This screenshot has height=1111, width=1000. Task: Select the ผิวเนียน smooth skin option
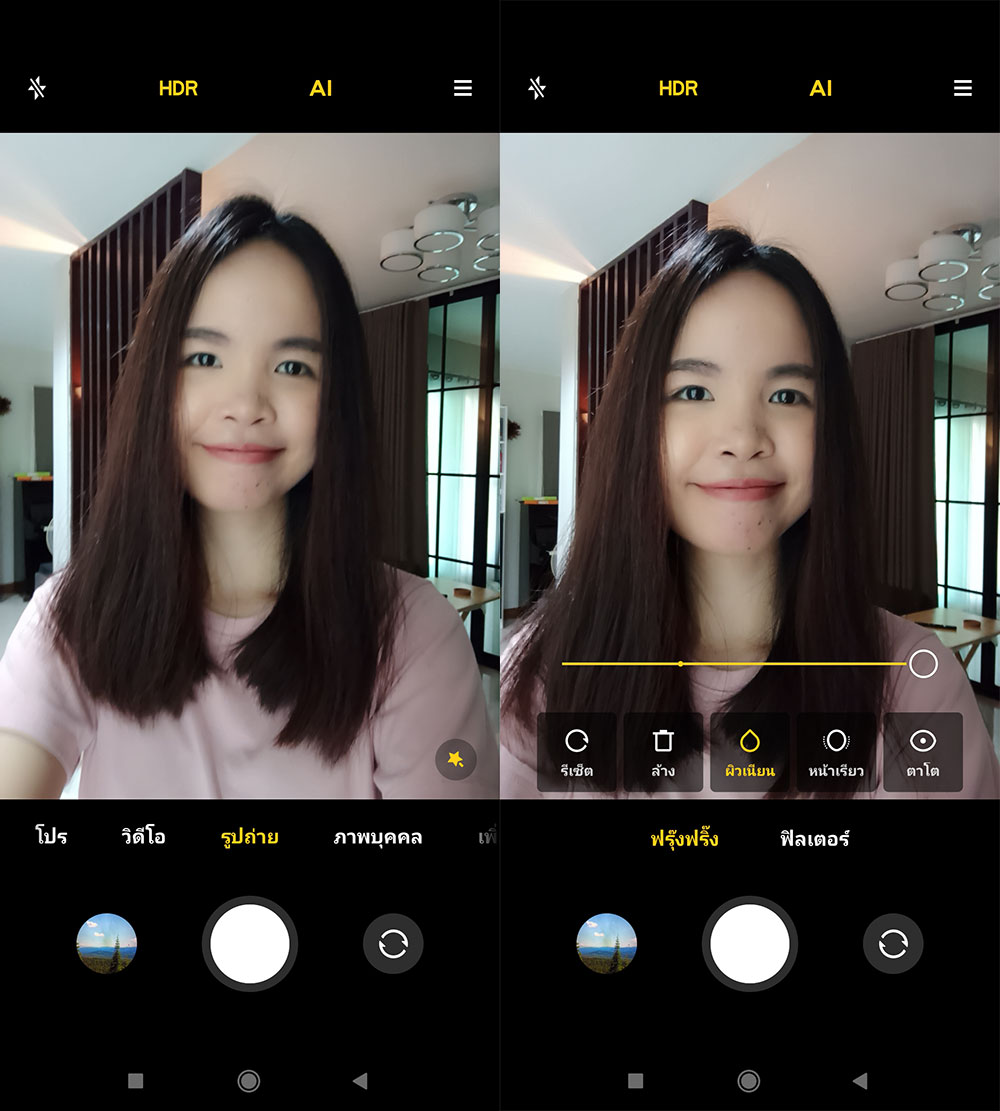click(x=750, y=752)
